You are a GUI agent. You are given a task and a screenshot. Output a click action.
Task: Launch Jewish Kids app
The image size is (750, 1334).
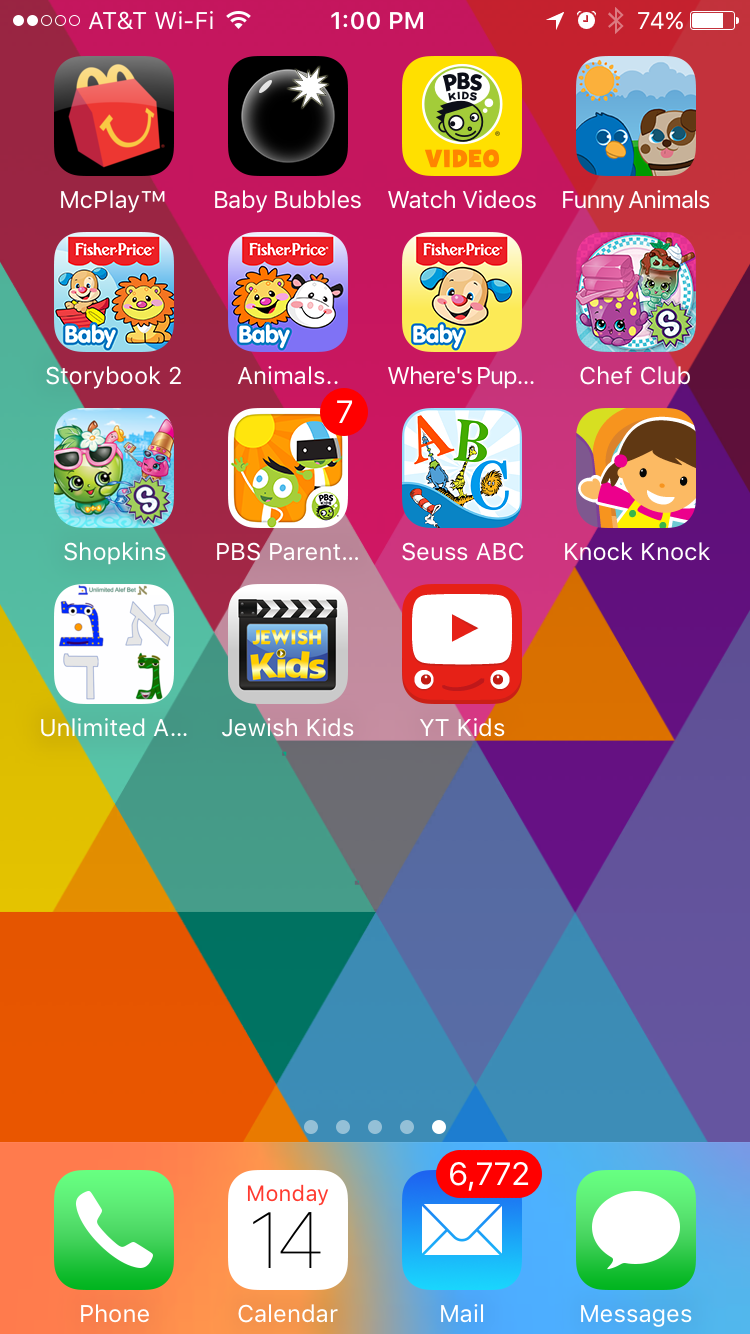click(x=288, y=644)
